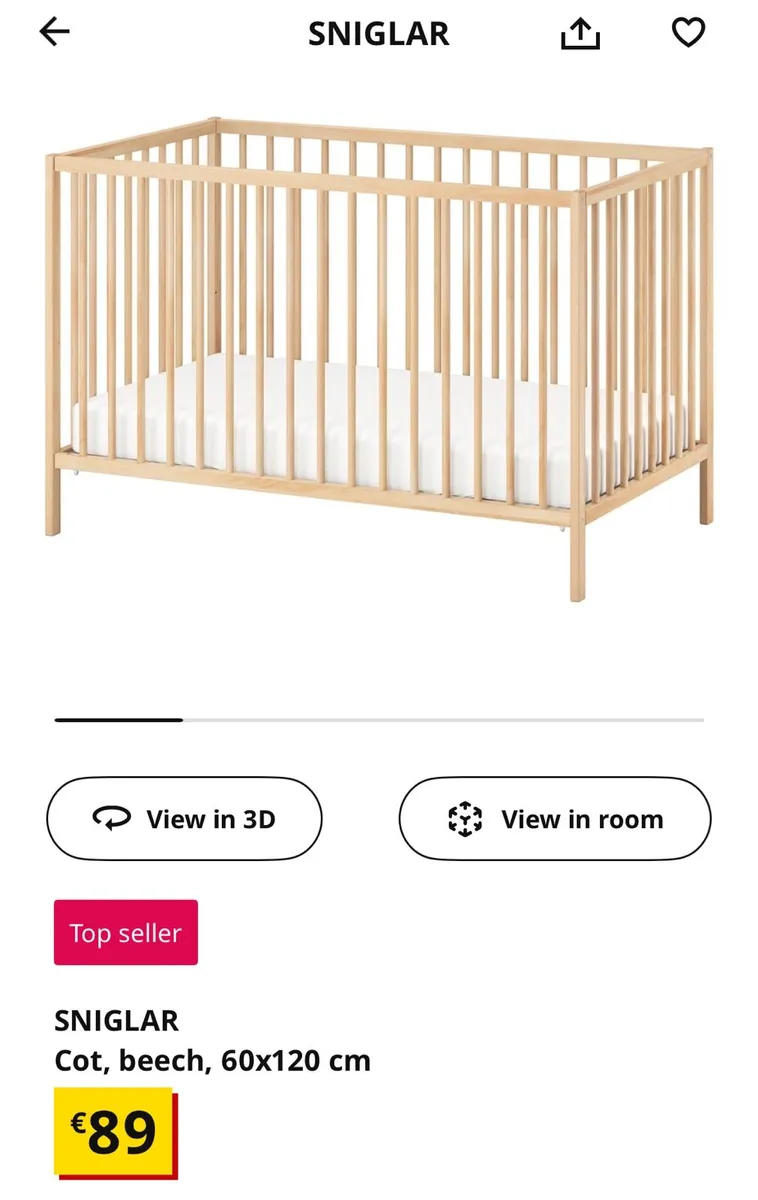Tap the carousel indicator to change image

(x=379, y=719)
